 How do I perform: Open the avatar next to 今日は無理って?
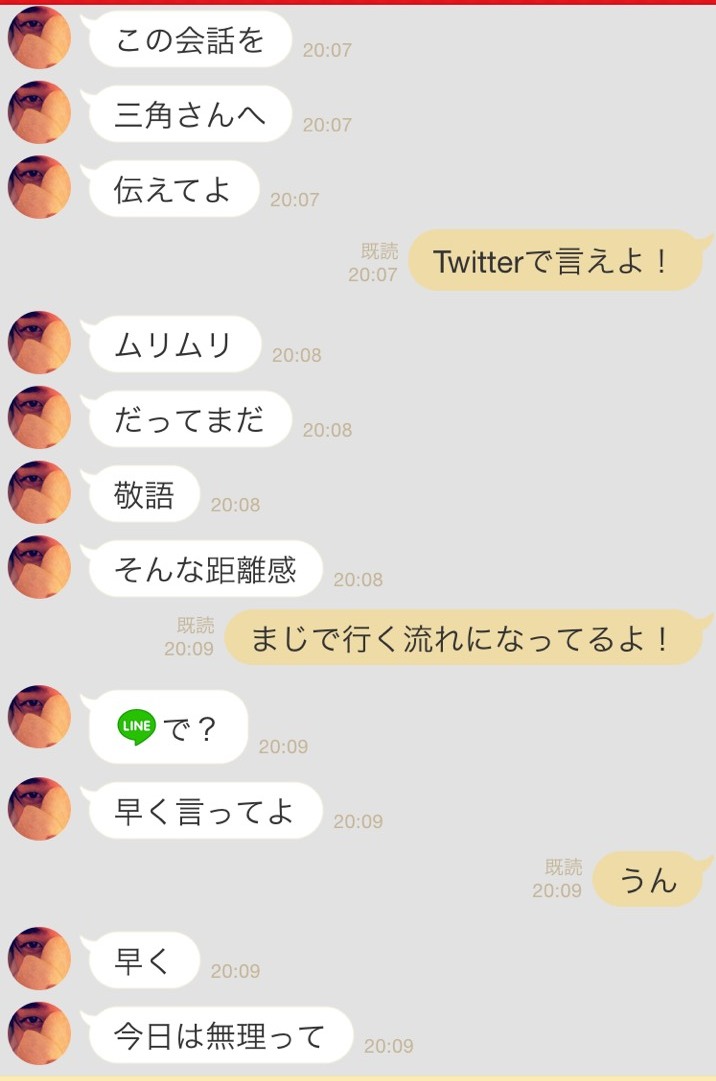[x=39, y=1034]
